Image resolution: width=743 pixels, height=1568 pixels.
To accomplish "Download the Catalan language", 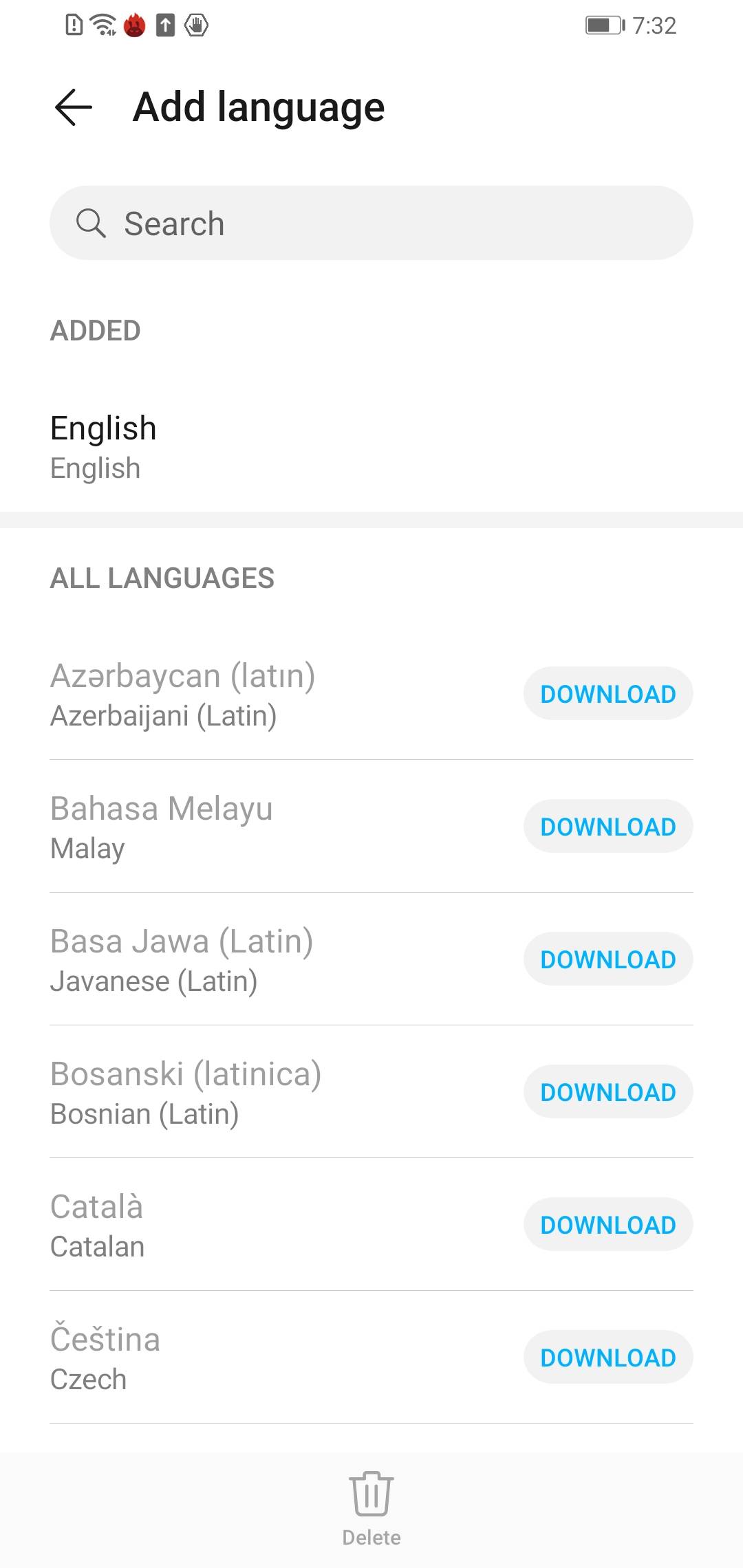I will (608, 1225).
